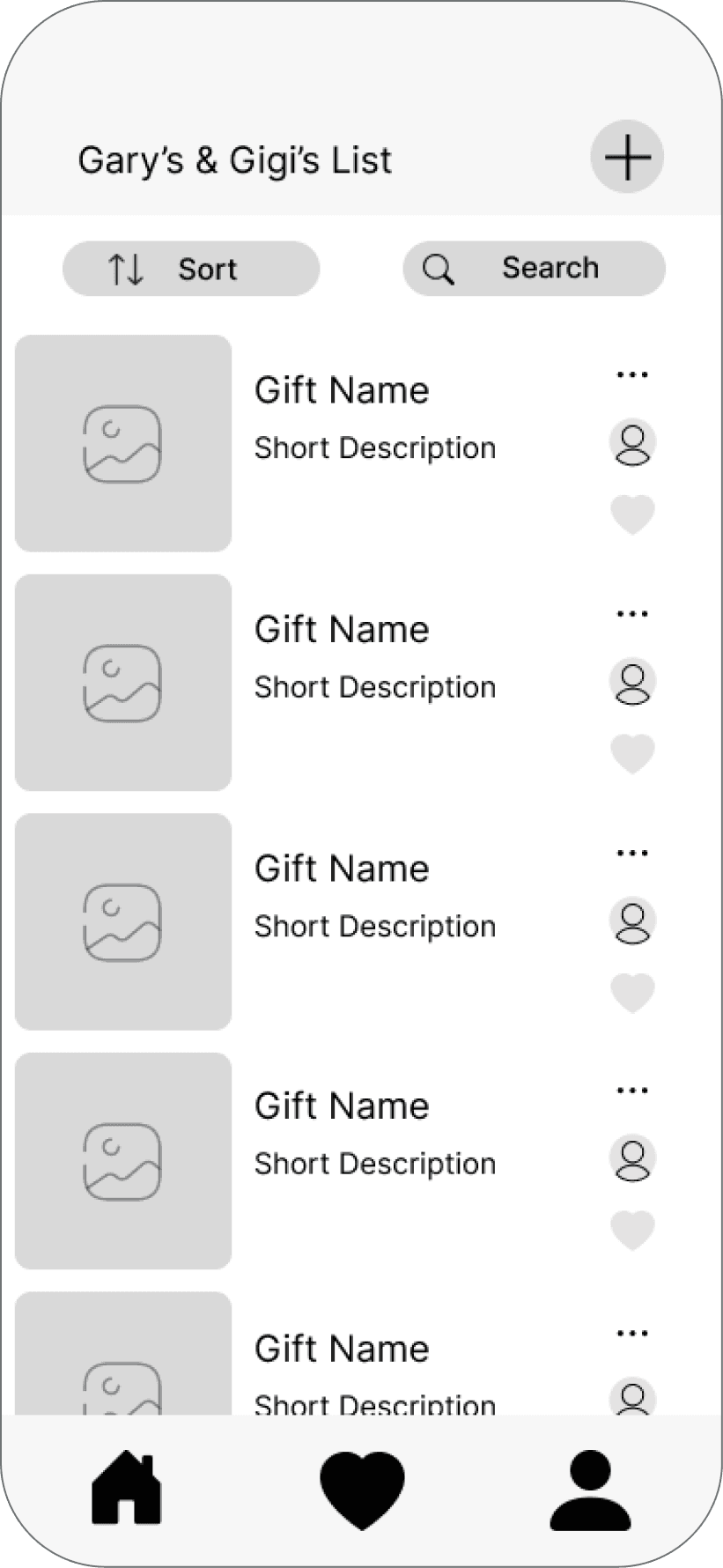Like the first gift with its heart

[x=632, y=514]
